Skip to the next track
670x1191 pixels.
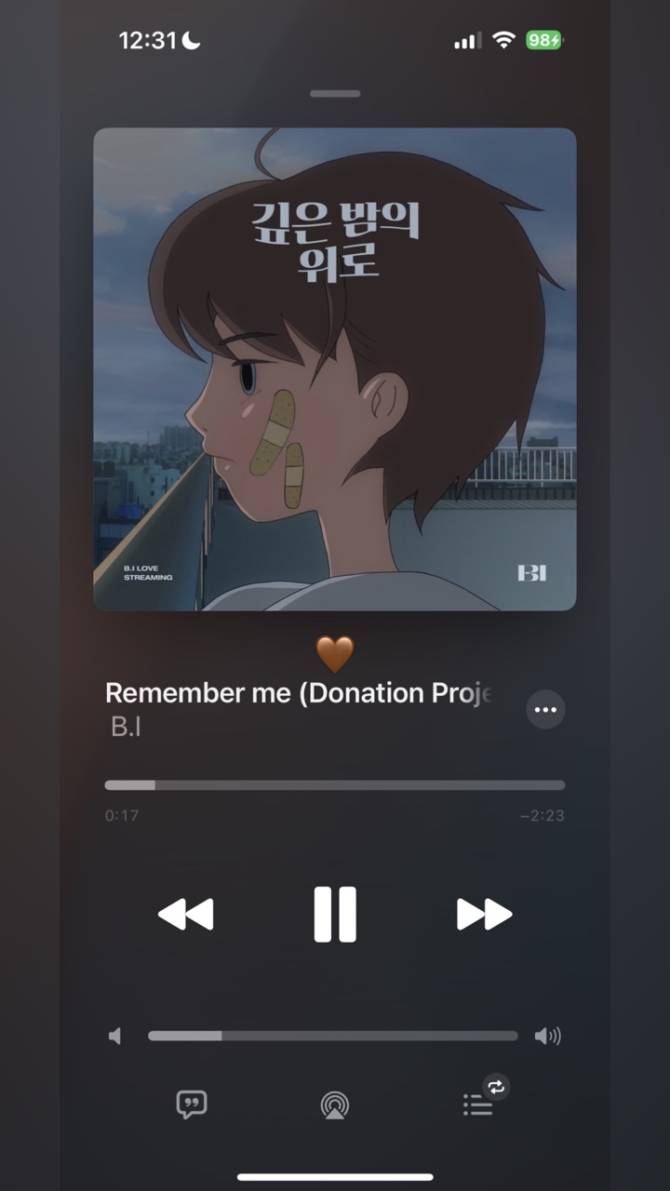tap(484, 914)
